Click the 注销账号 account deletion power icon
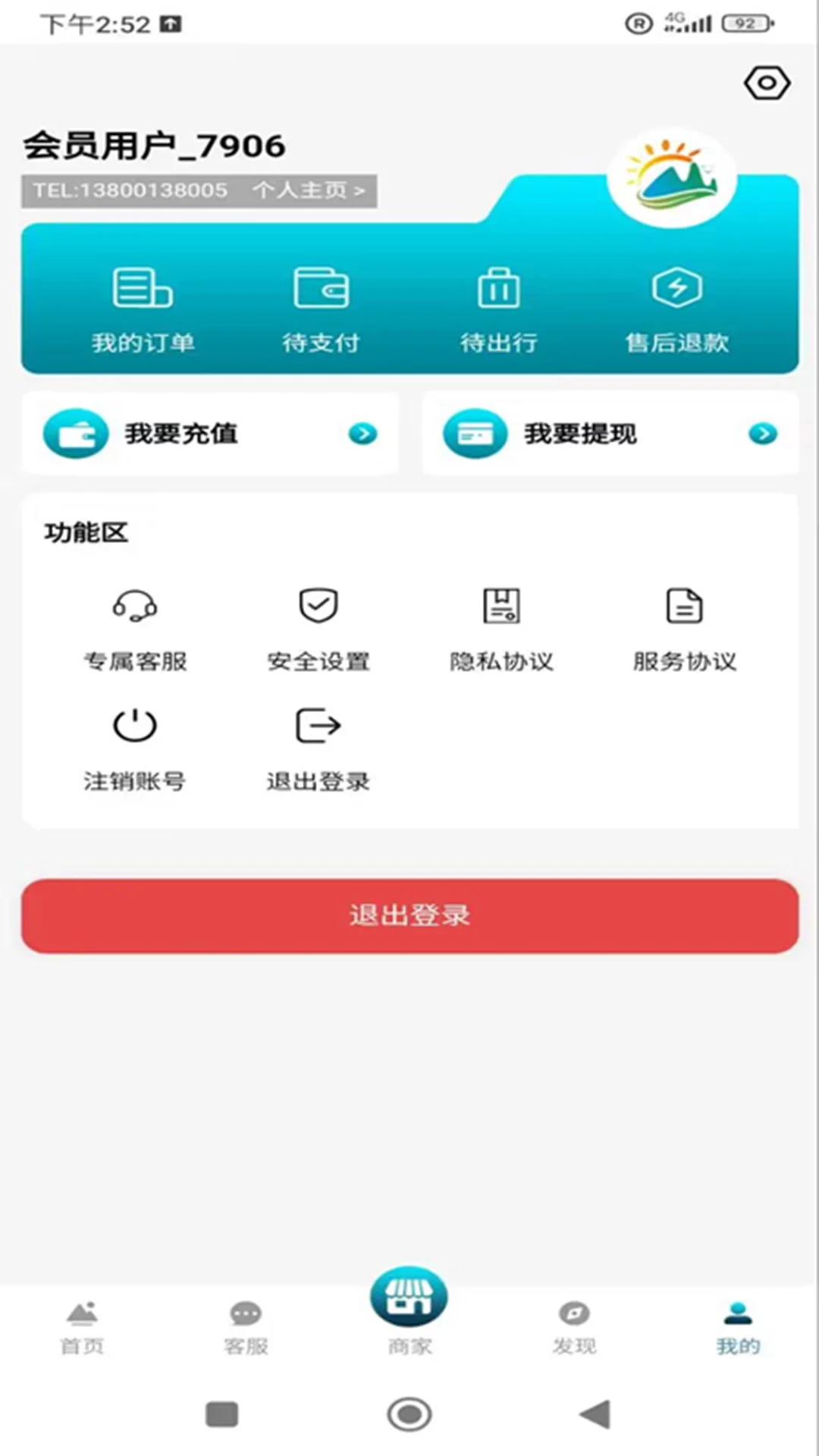The height and width of the screenshot is (1456, 819). click(x=136, y=726)
